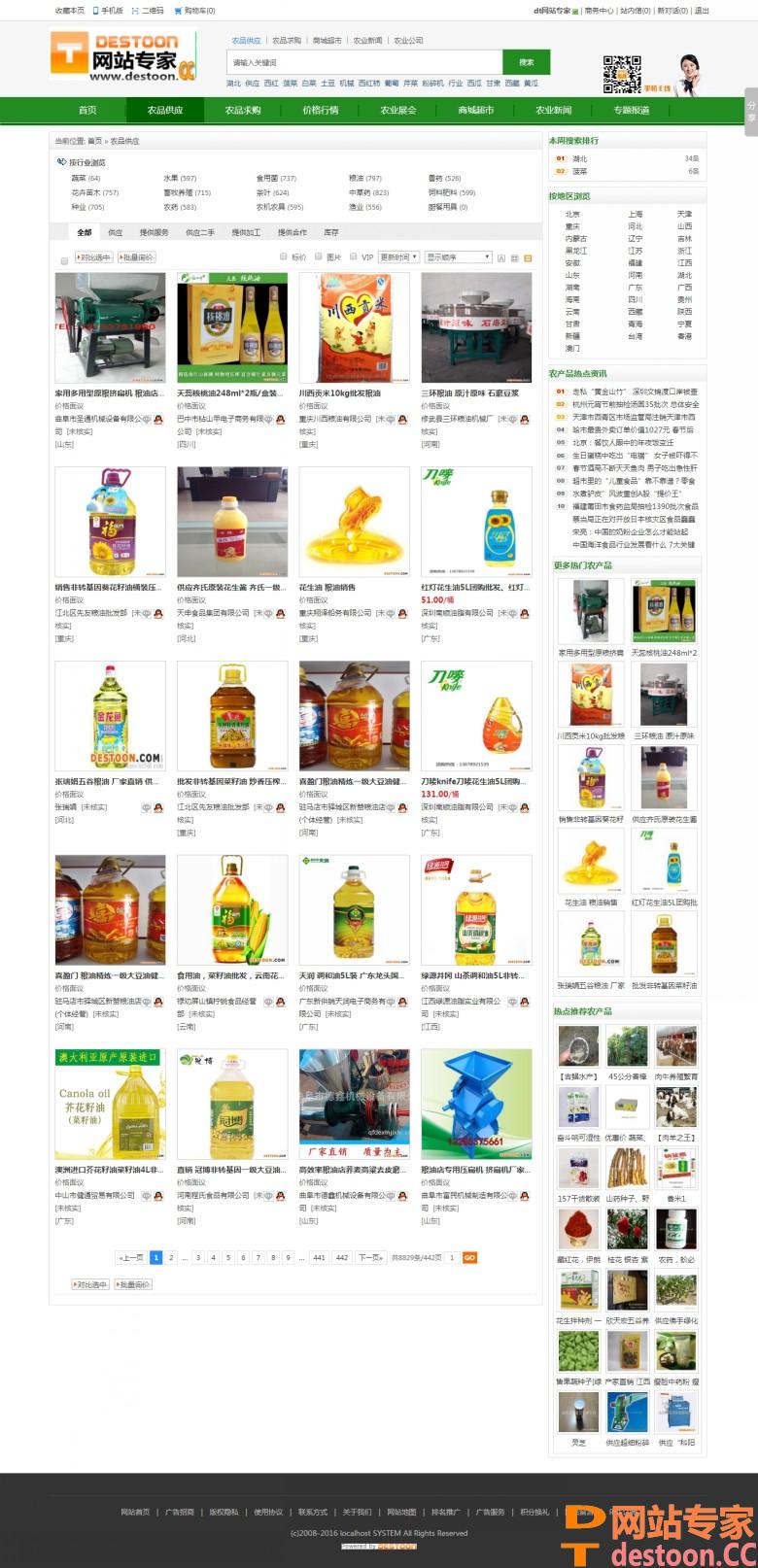
Task: Go to page 2 of results
Action: (x=171, y=1257)
